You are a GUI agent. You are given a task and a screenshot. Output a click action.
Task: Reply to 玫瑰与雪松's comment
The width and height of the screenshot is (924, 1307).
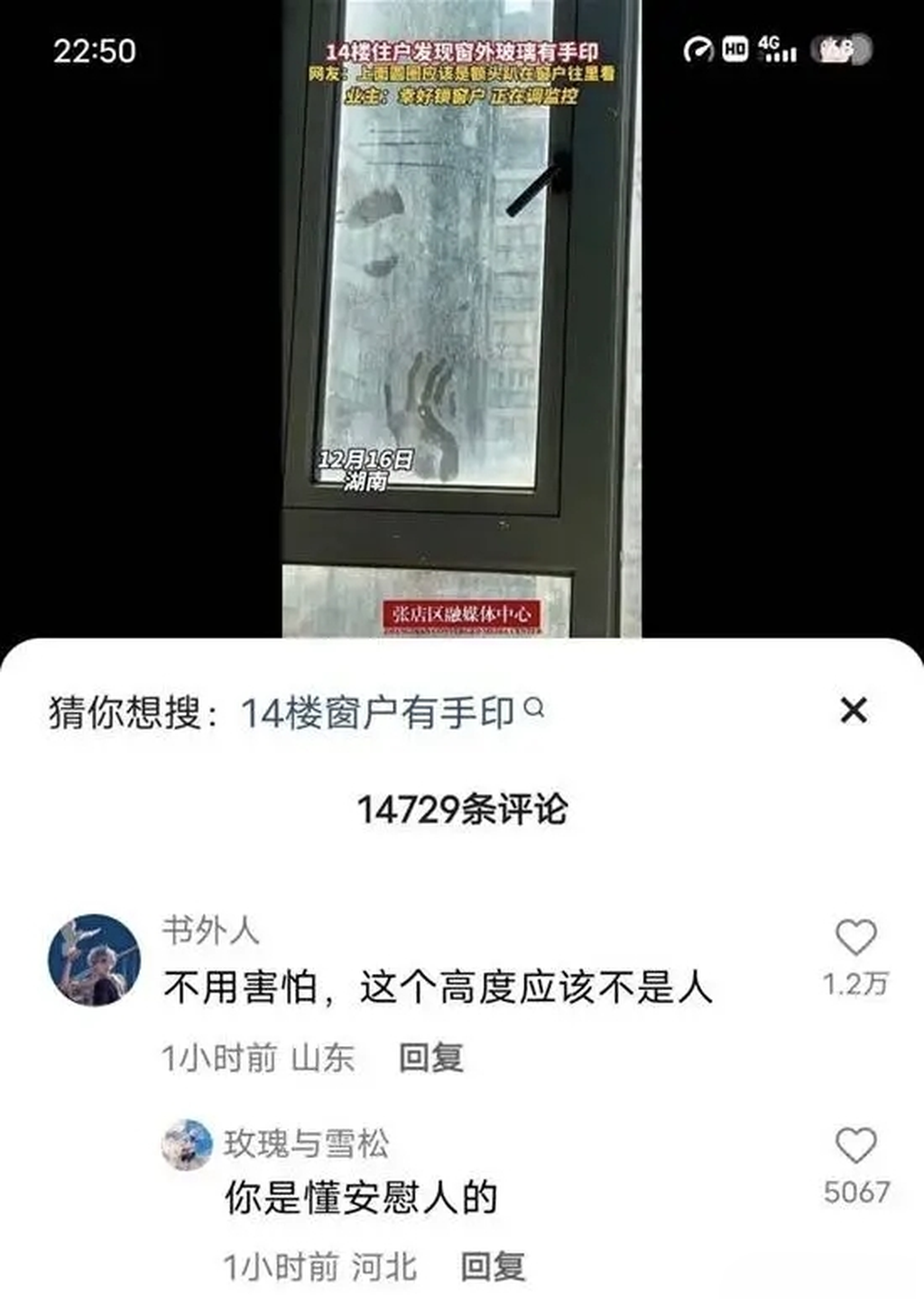[492, 1266]
